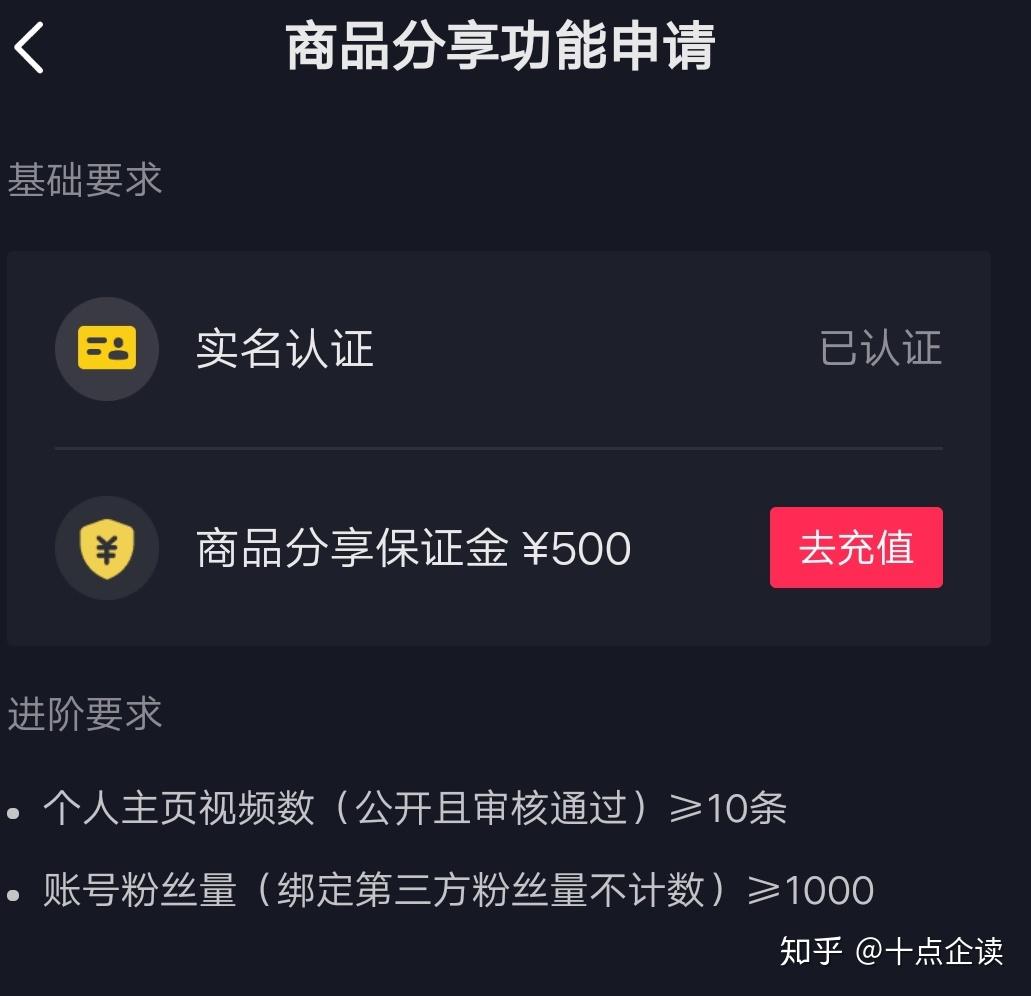
Task: Open the 实名认证 row
Action: 498,349
